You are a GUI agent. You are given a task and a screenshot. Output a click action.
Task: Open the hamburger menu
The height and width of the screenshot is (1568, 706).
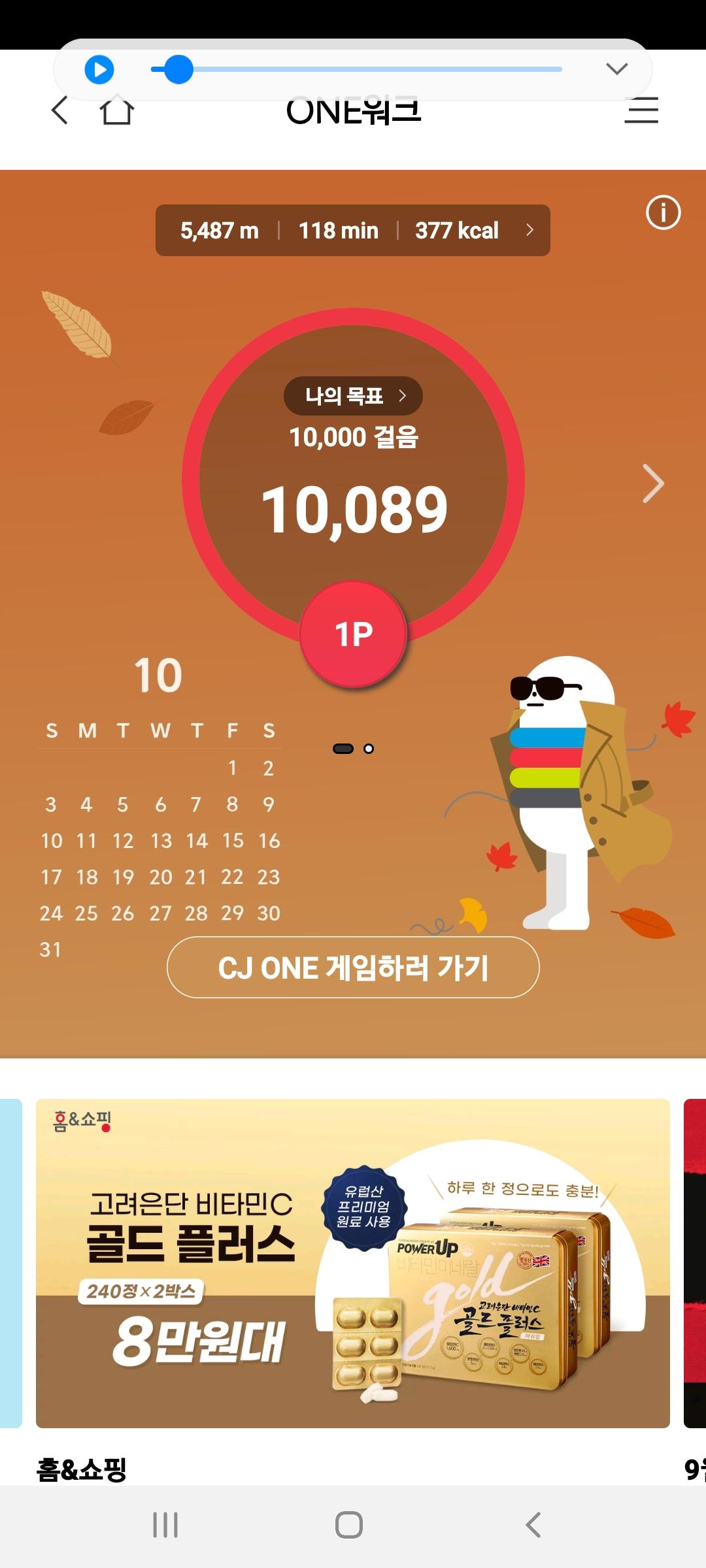[x=641, y=110]
